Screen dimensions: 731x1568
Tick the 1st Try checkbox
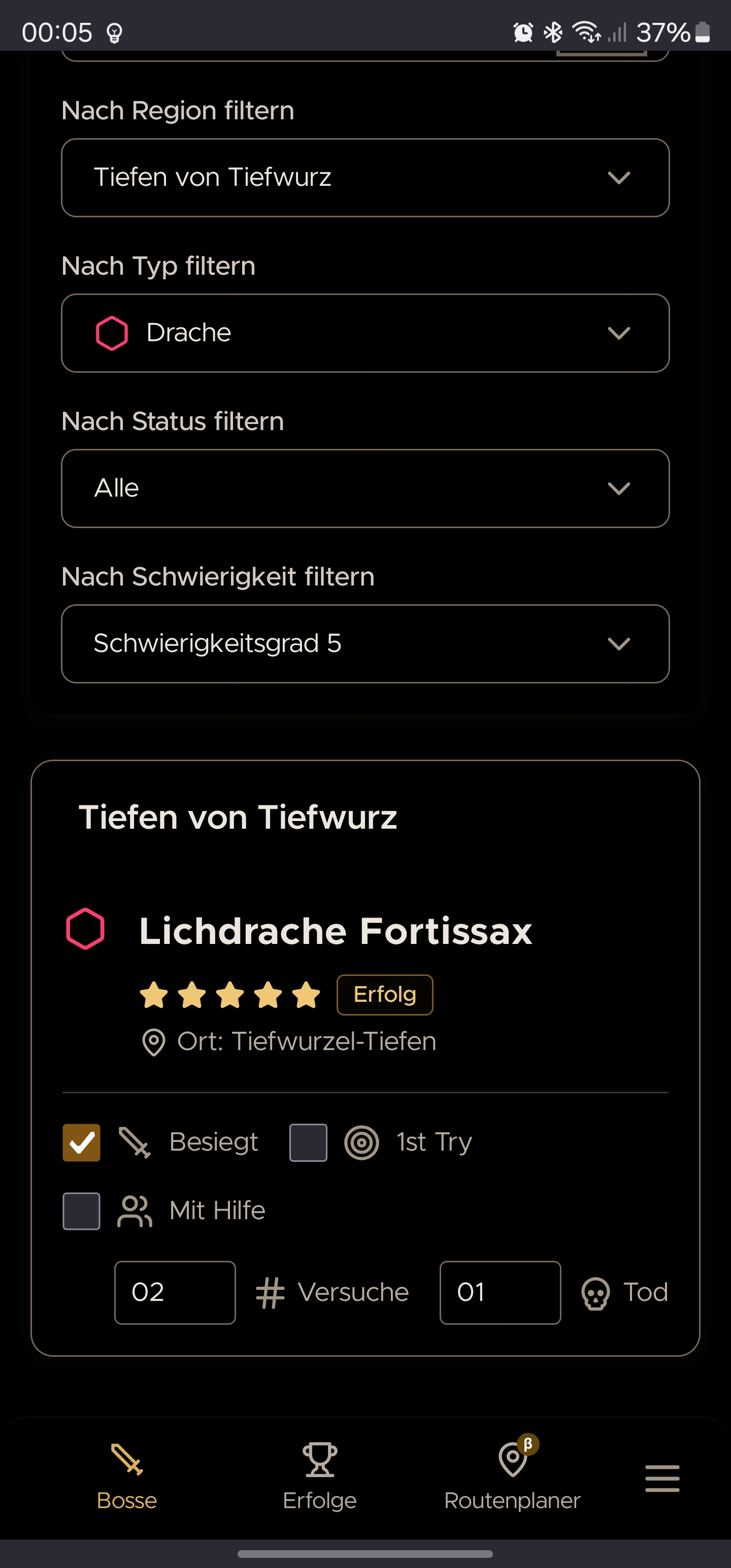tap(308, 1142)
